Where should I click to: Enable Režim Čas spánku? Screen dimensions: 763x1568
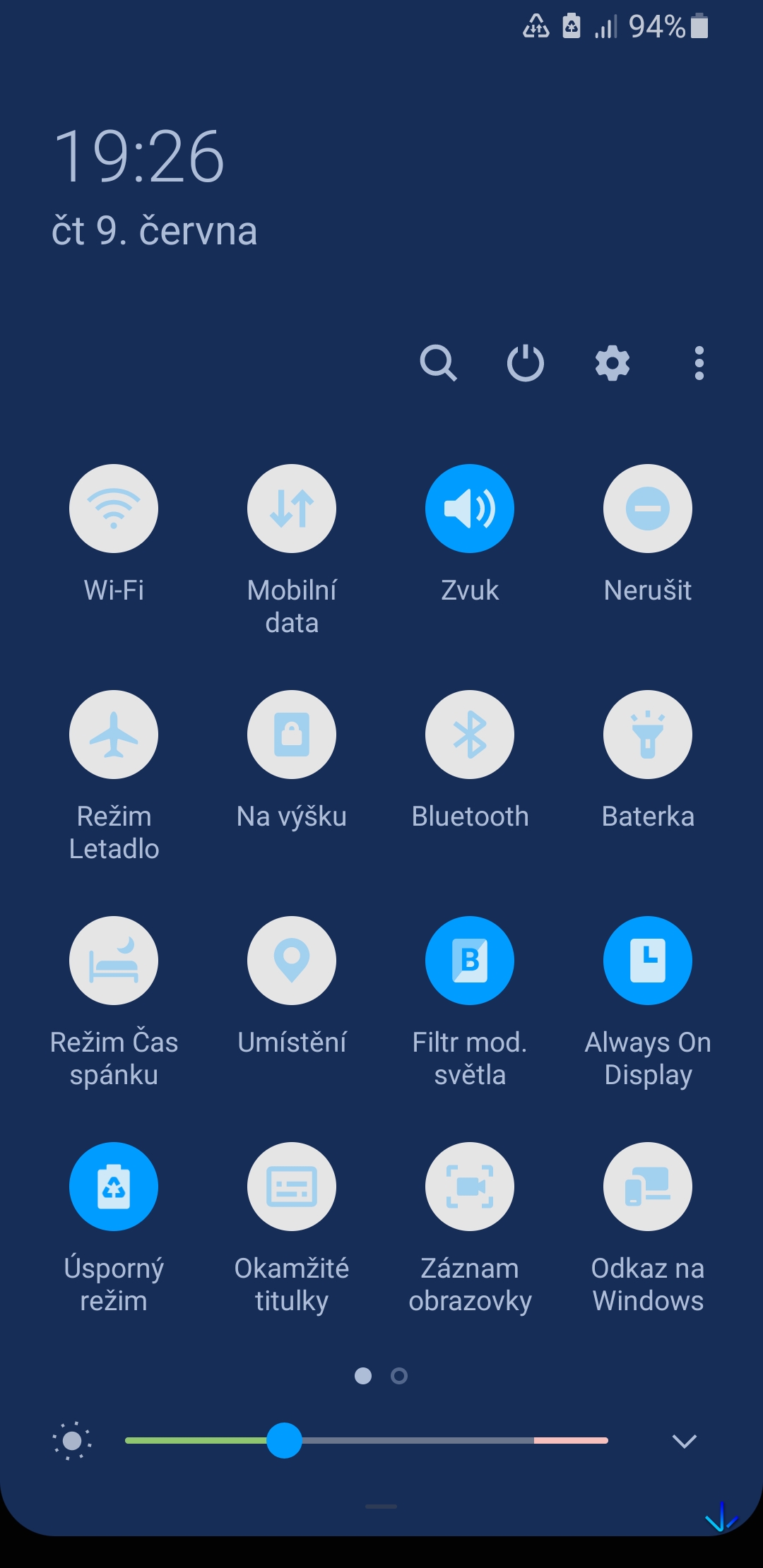click(x=114, y=961)
